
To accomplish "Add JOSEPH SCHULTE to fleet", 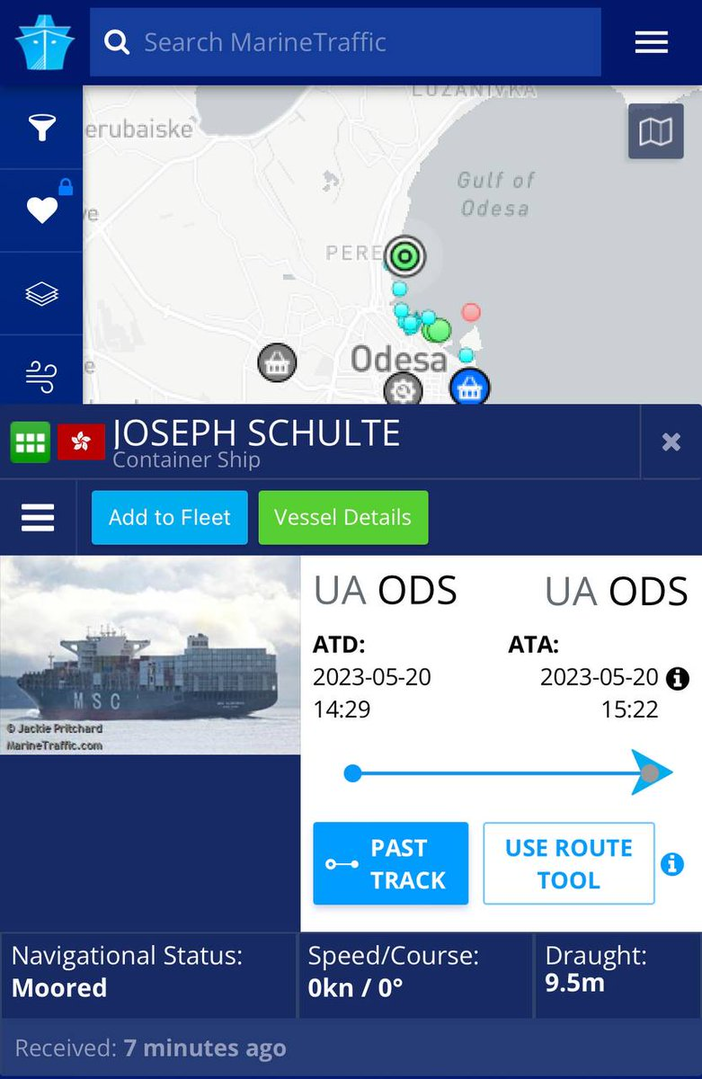I will [x=169, y=517].
